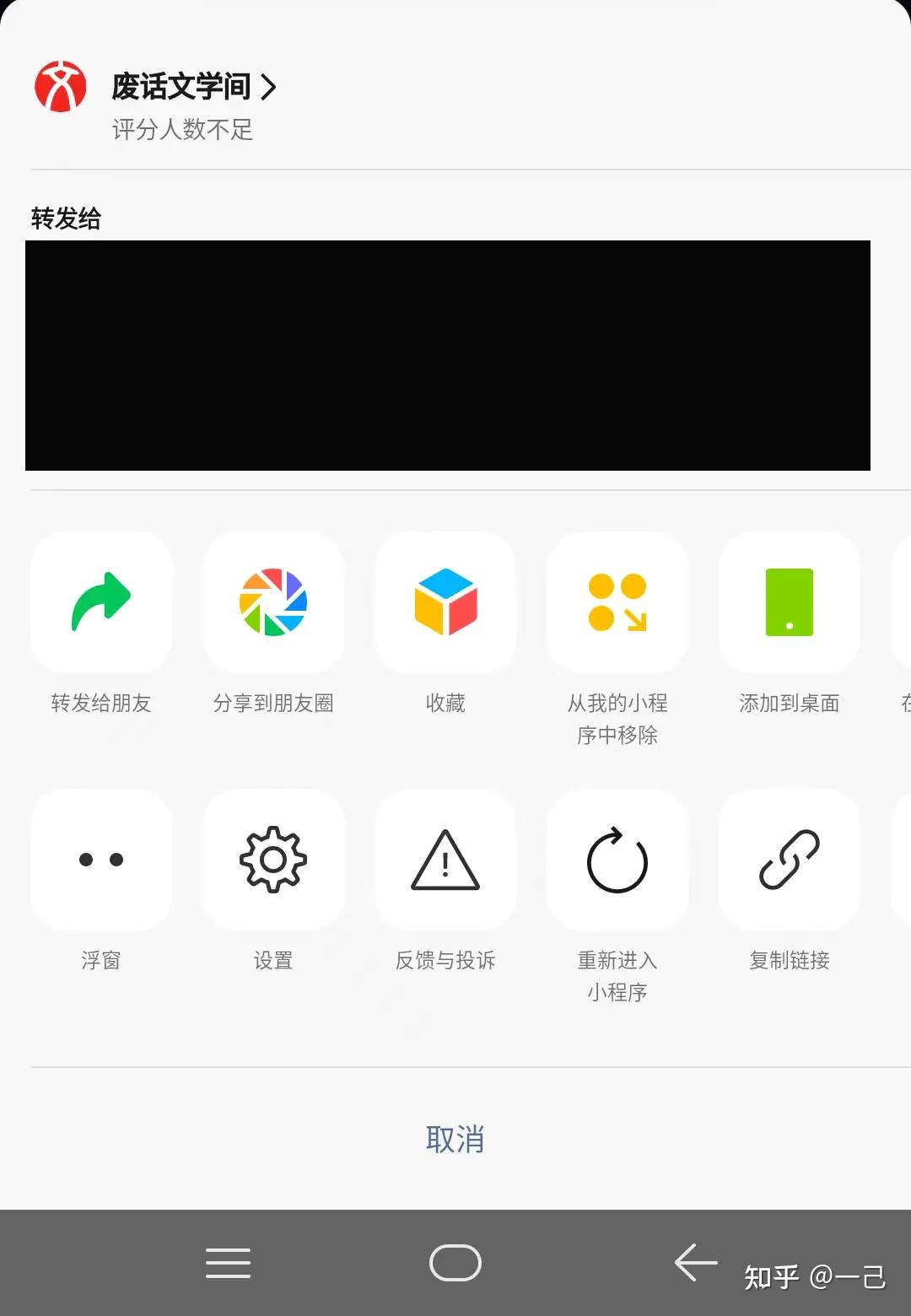
Task: Share to Moments via 分享到朋友圈
Action: 273,602
